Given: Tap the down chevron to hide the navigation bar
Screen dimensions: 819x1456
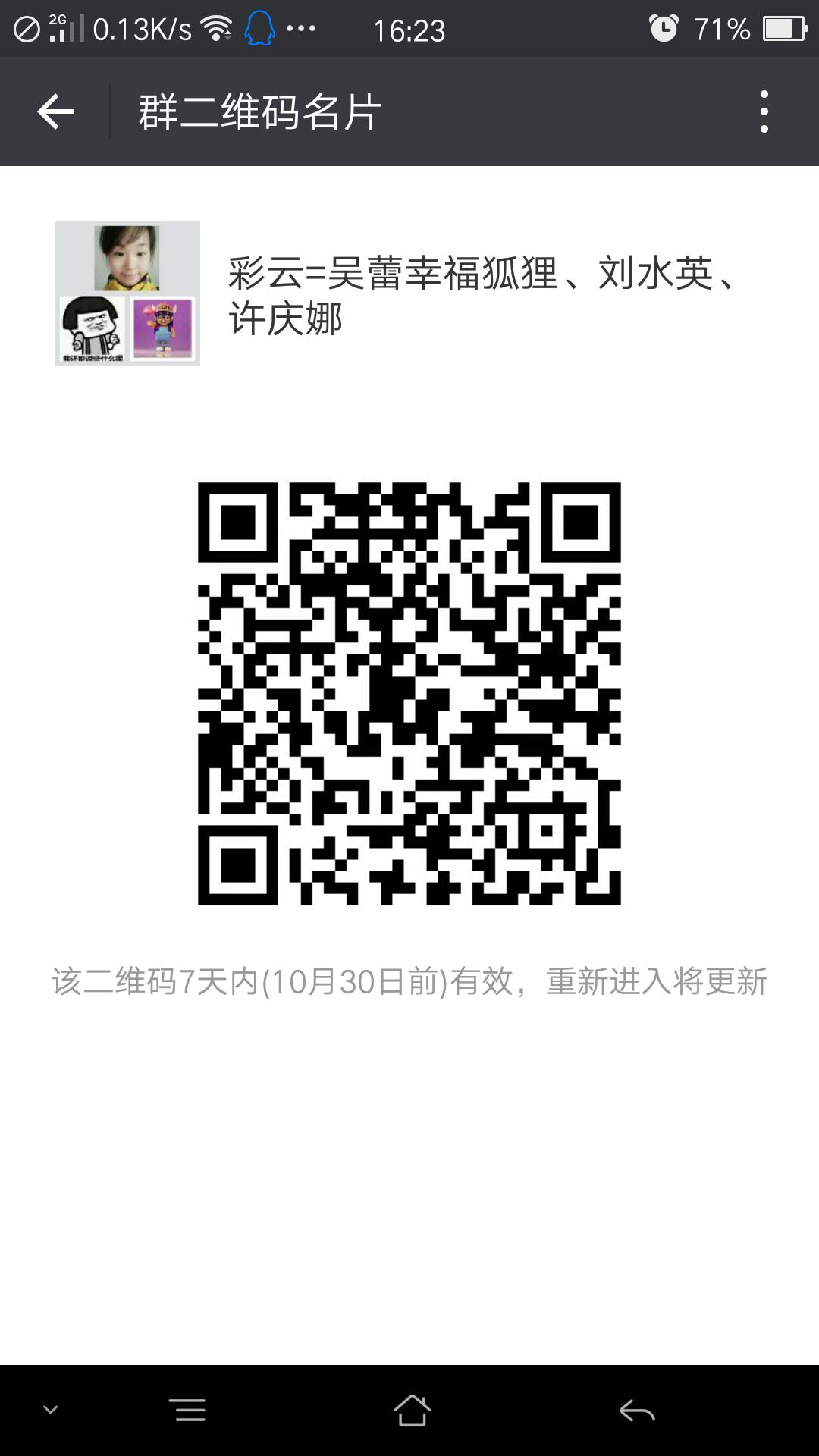Looking at the screenshot, I should coord(51,1410).
